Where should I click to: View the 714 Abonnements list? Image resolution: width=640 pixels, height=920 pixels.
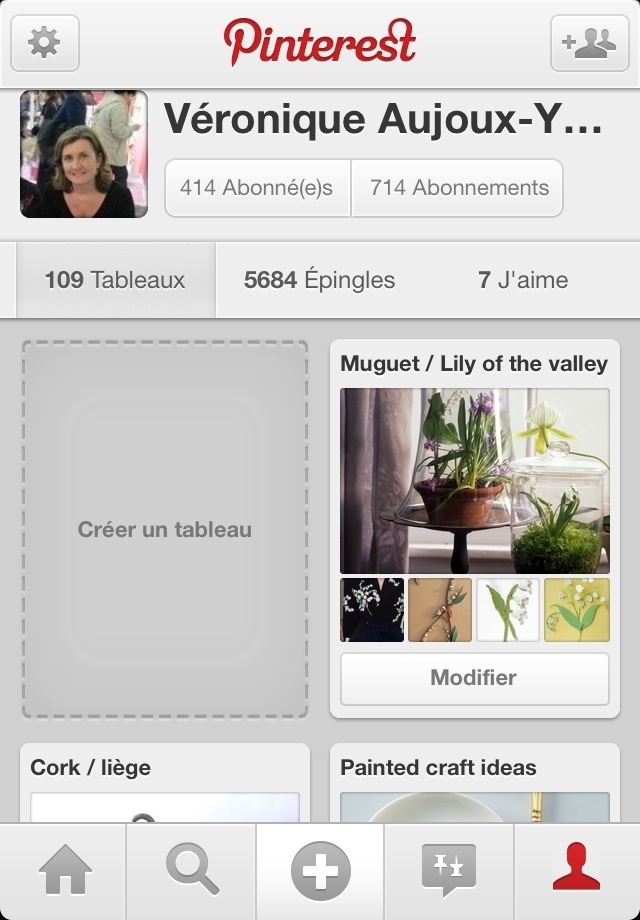coord(458,188)
